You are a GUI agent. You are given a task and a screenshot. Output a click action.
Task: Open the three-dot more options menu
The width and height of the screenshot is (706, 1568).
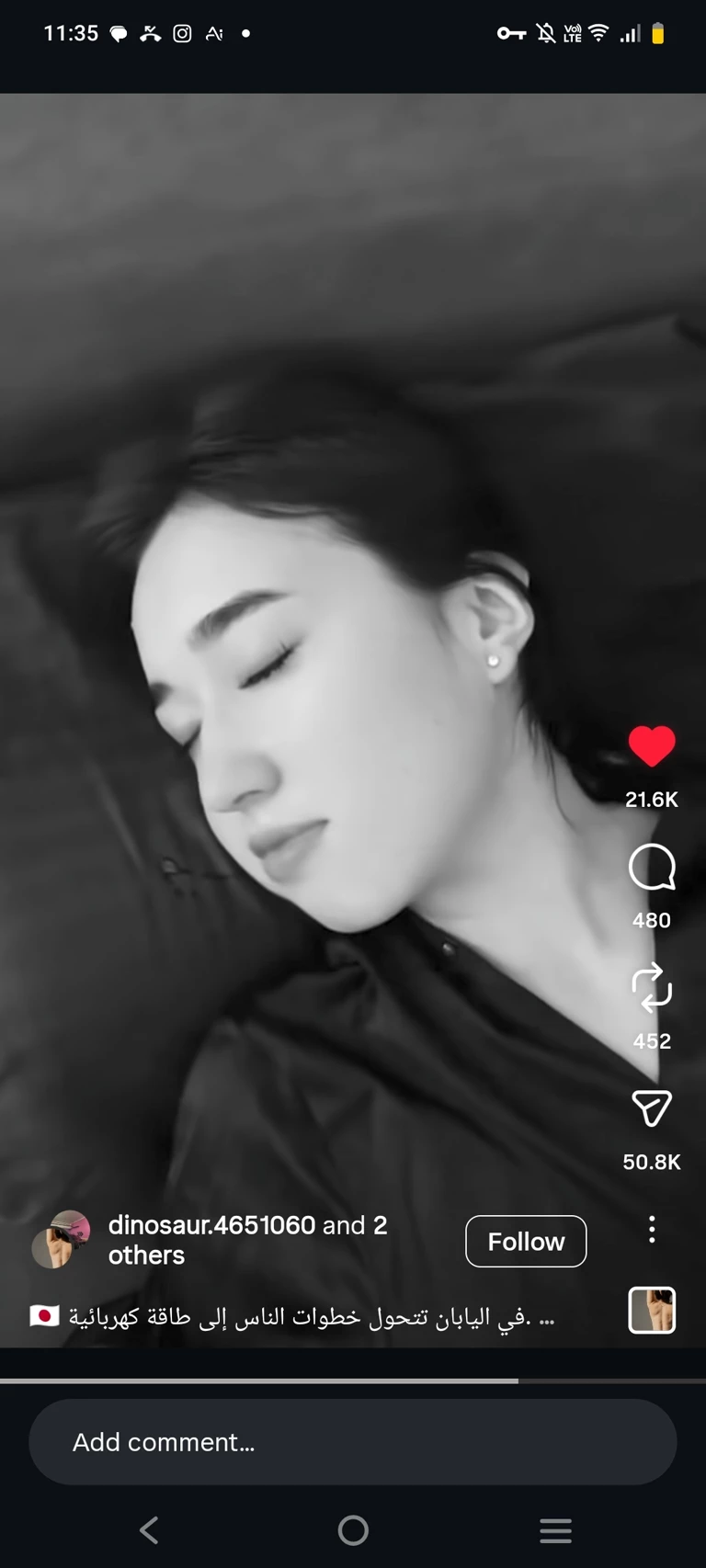coord(652,1229)
